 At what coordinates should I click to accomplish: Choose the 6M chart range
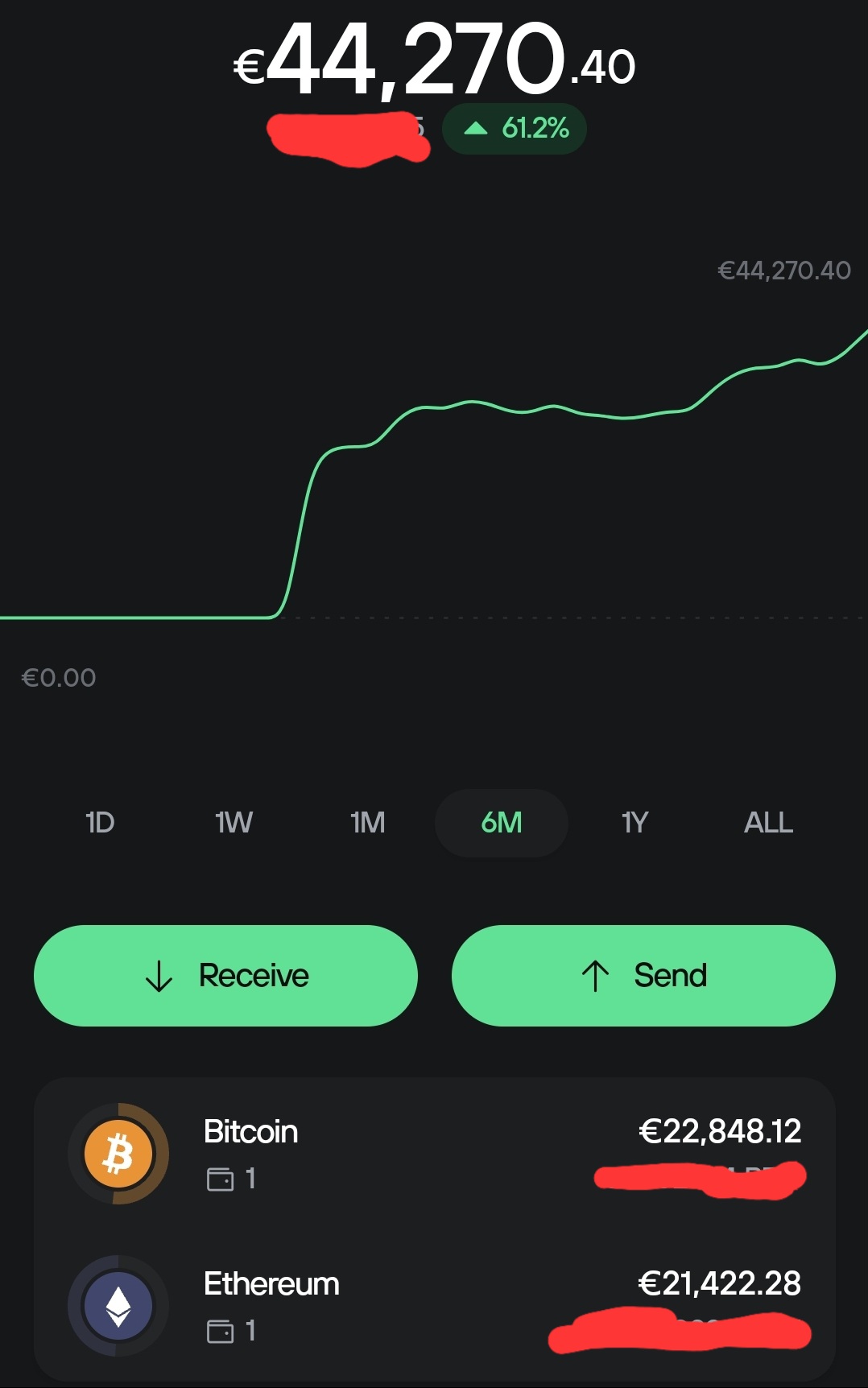[x=501, y=823]
